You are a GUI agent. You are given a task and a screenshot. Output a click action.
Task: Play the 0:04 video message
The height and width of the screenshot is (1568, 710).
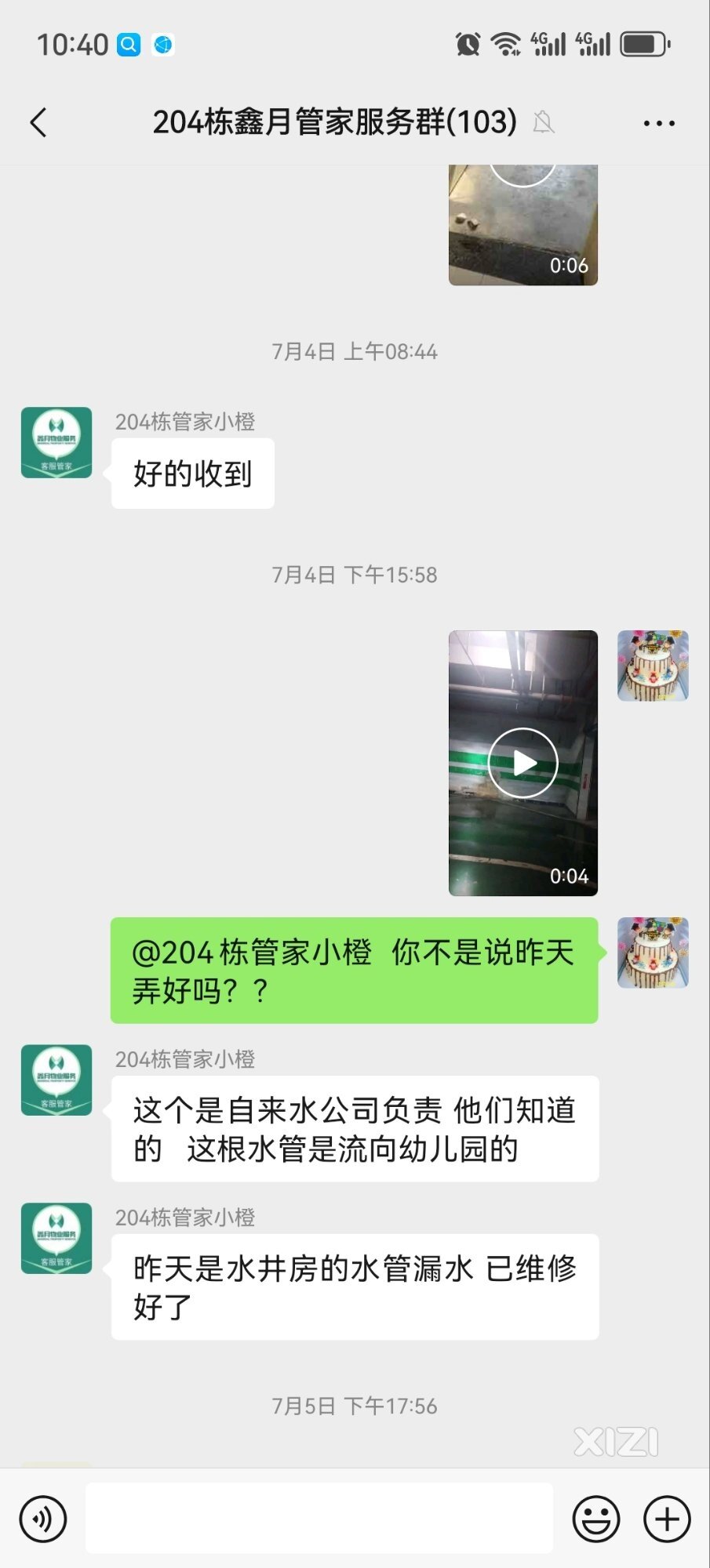[x=522, y=763]
